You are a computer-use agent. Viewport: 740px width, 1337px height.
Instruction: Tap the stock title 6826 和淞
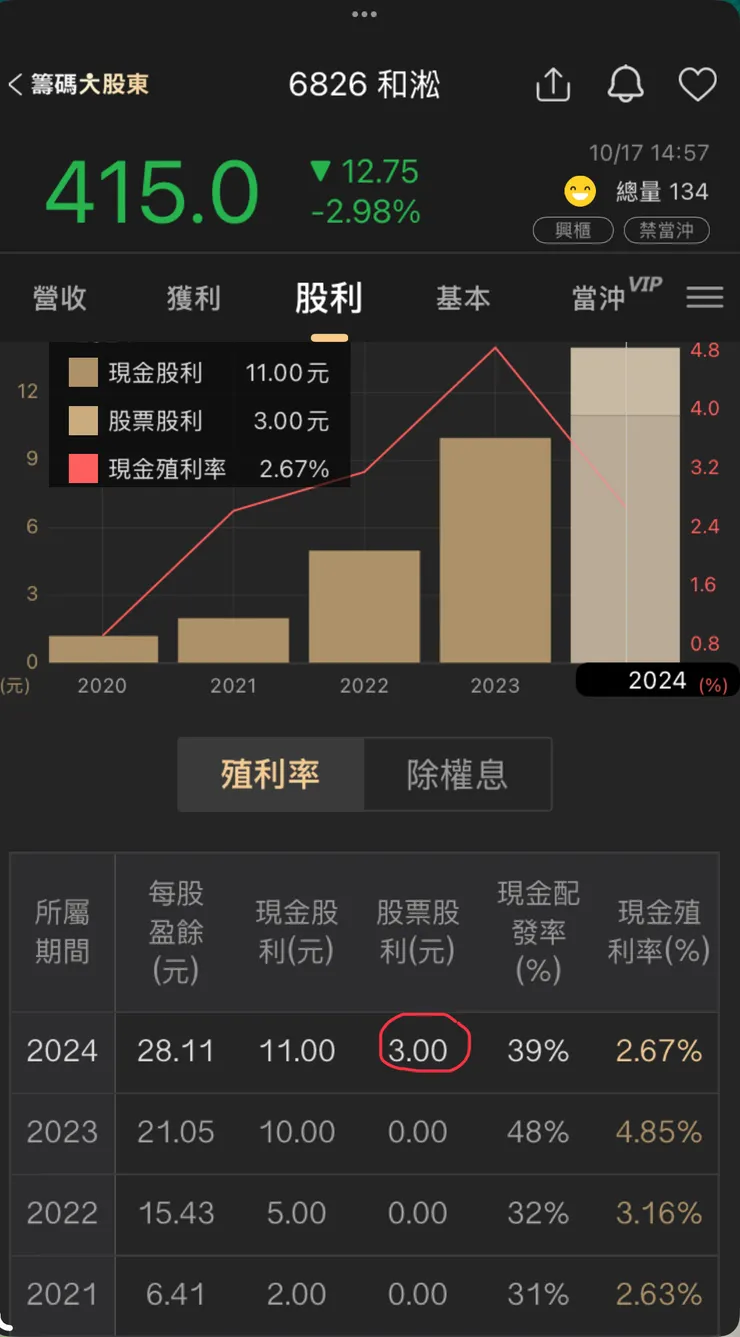[365, 84]
